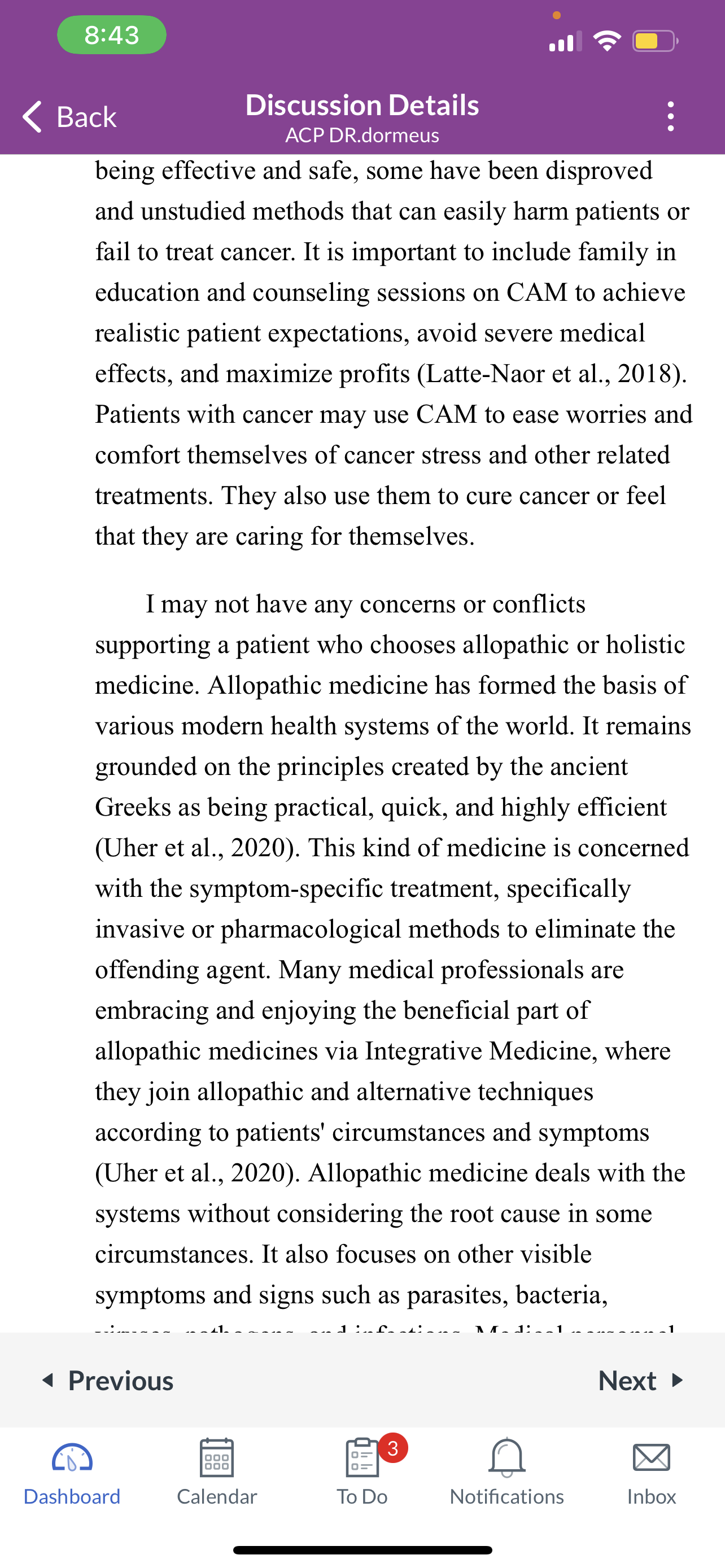Screen dimensions: 725x1568
Task: Open the three-dot overflow menu
Action: (670, 116)
